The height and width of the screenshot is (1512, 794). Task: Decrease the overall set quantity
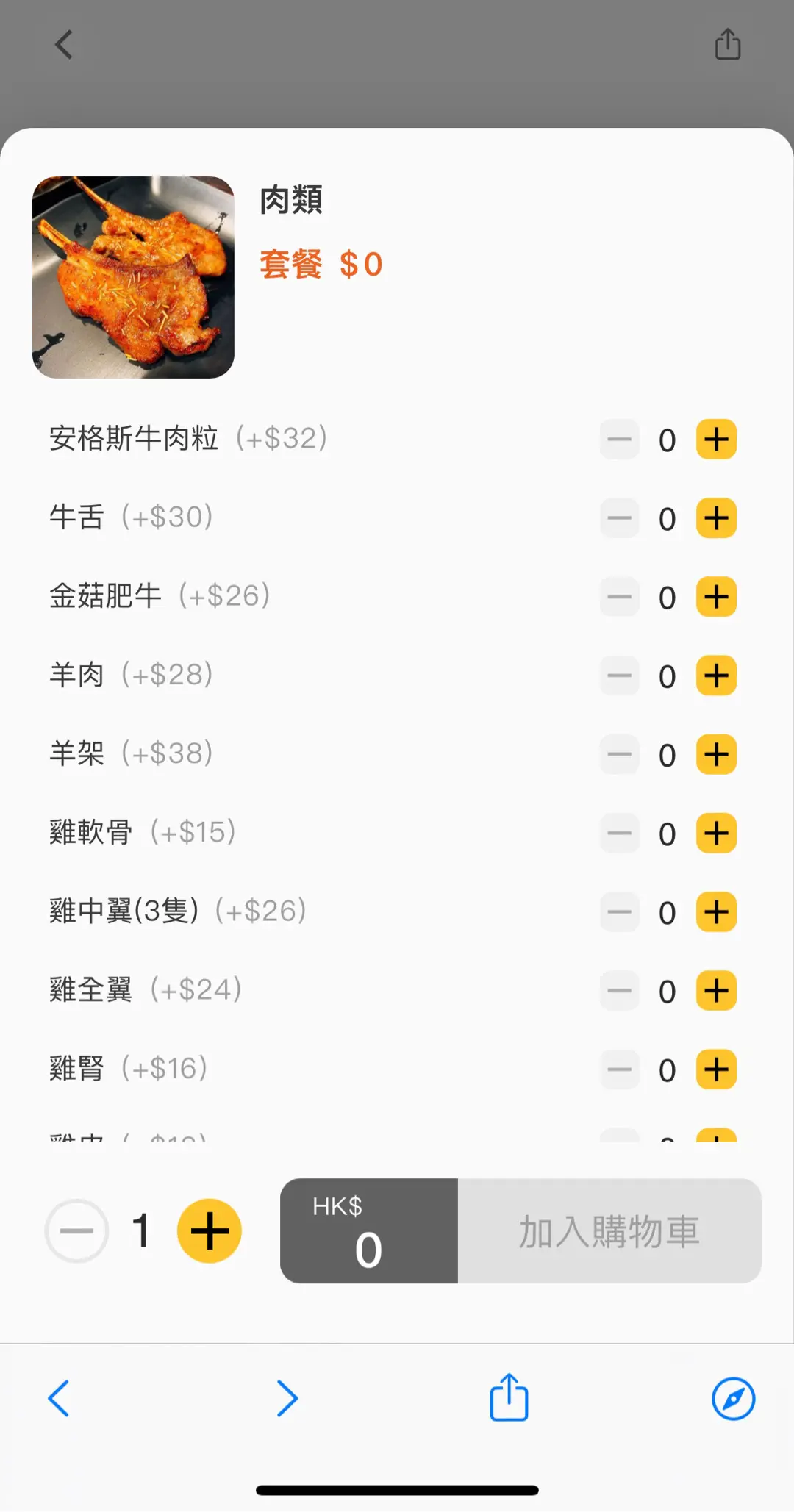(x=76, y=1231)
